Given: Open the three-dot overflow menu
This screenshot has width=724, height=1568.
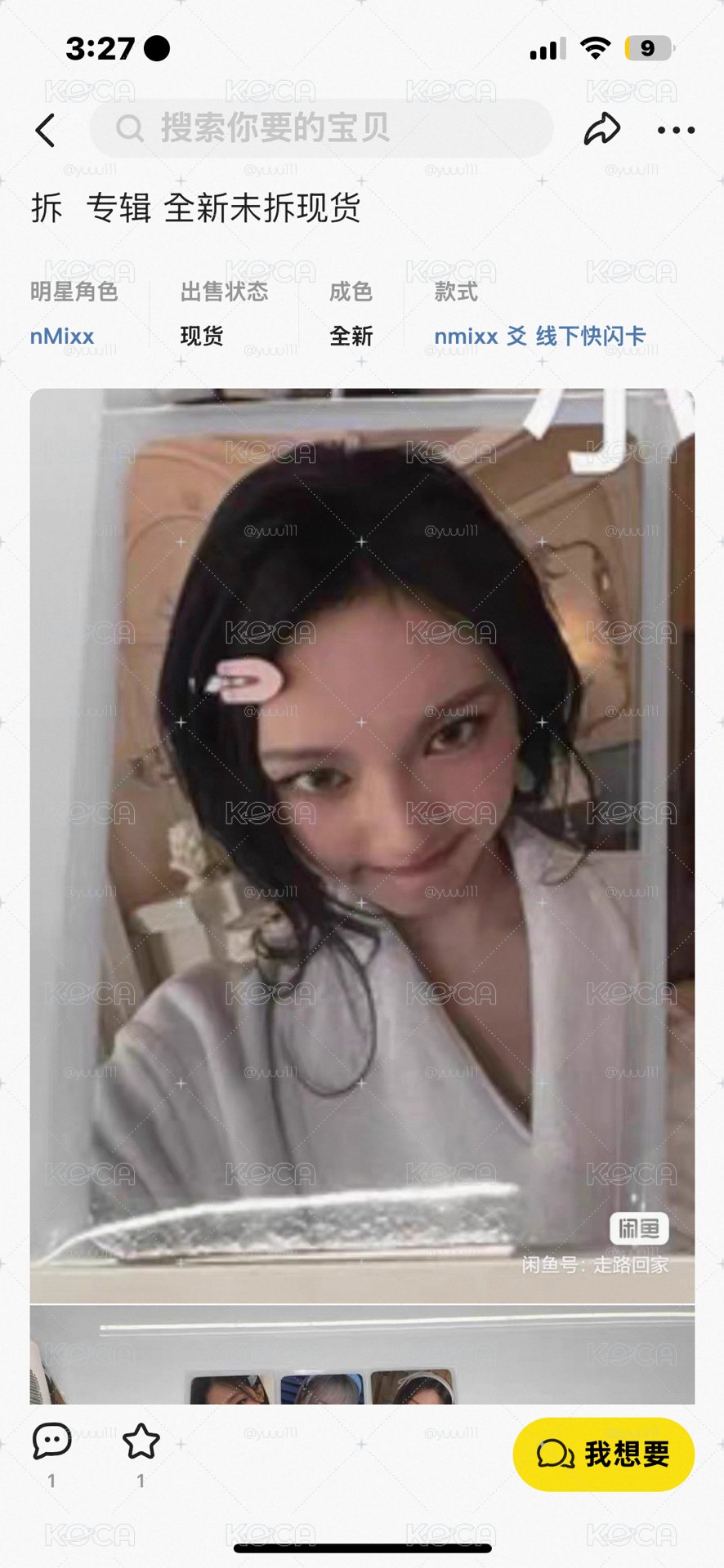Looking at the screenshot, I should tap(676, 130).
